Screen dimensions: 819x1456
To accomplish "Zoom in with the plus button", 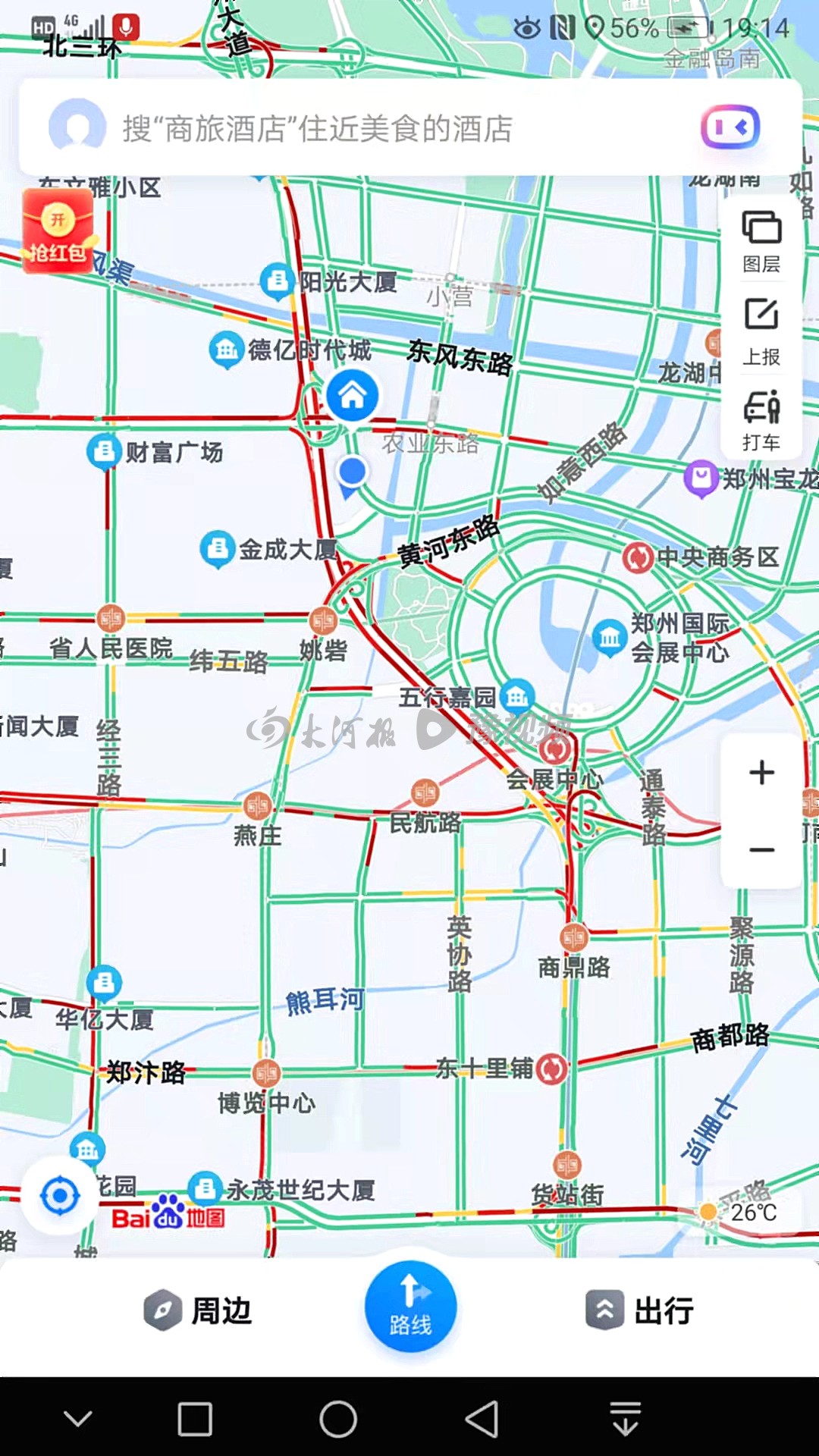I will click(x=761, y=773).
